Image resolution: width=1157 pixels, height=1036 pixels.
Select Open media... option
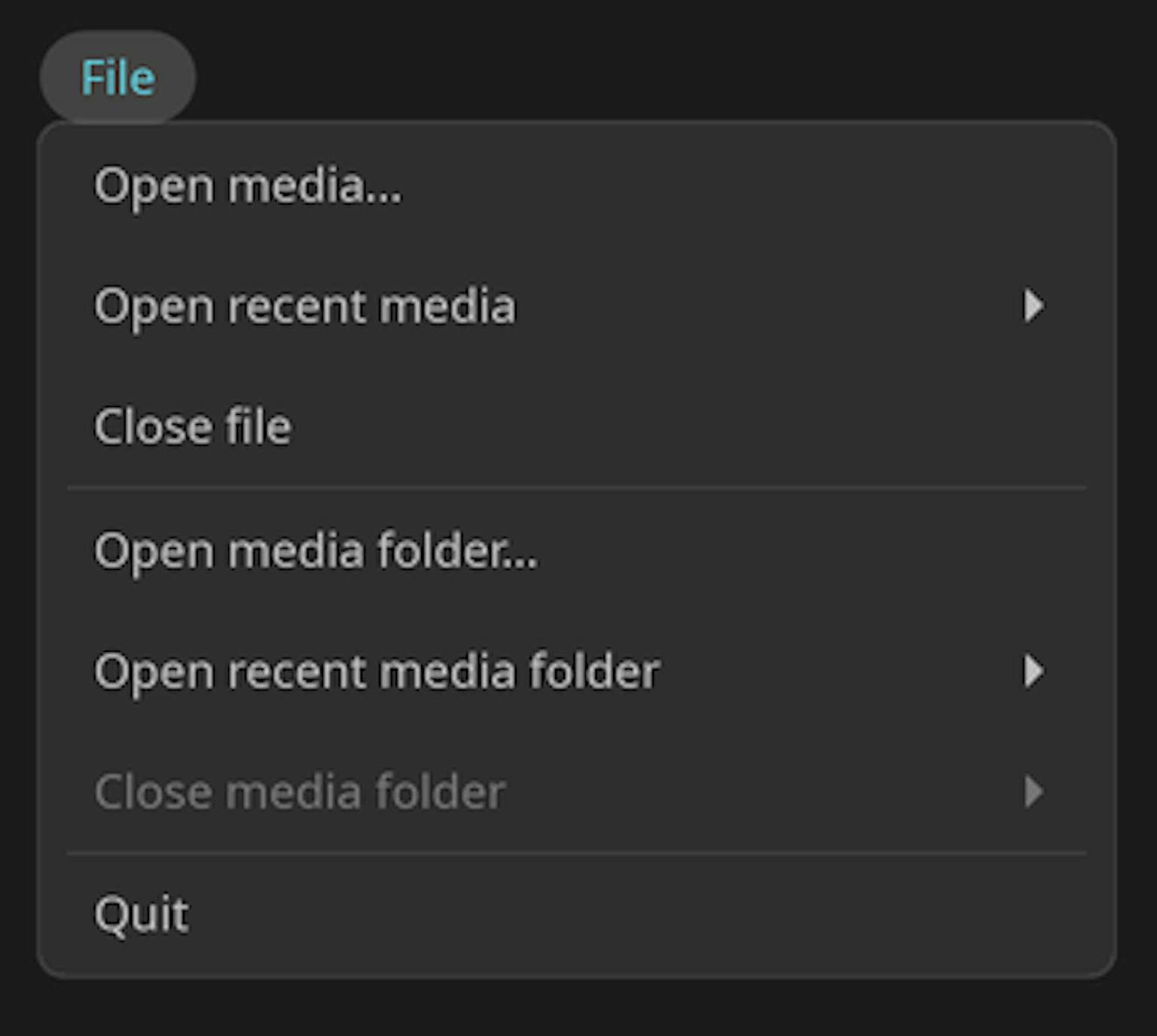(248, 185)
